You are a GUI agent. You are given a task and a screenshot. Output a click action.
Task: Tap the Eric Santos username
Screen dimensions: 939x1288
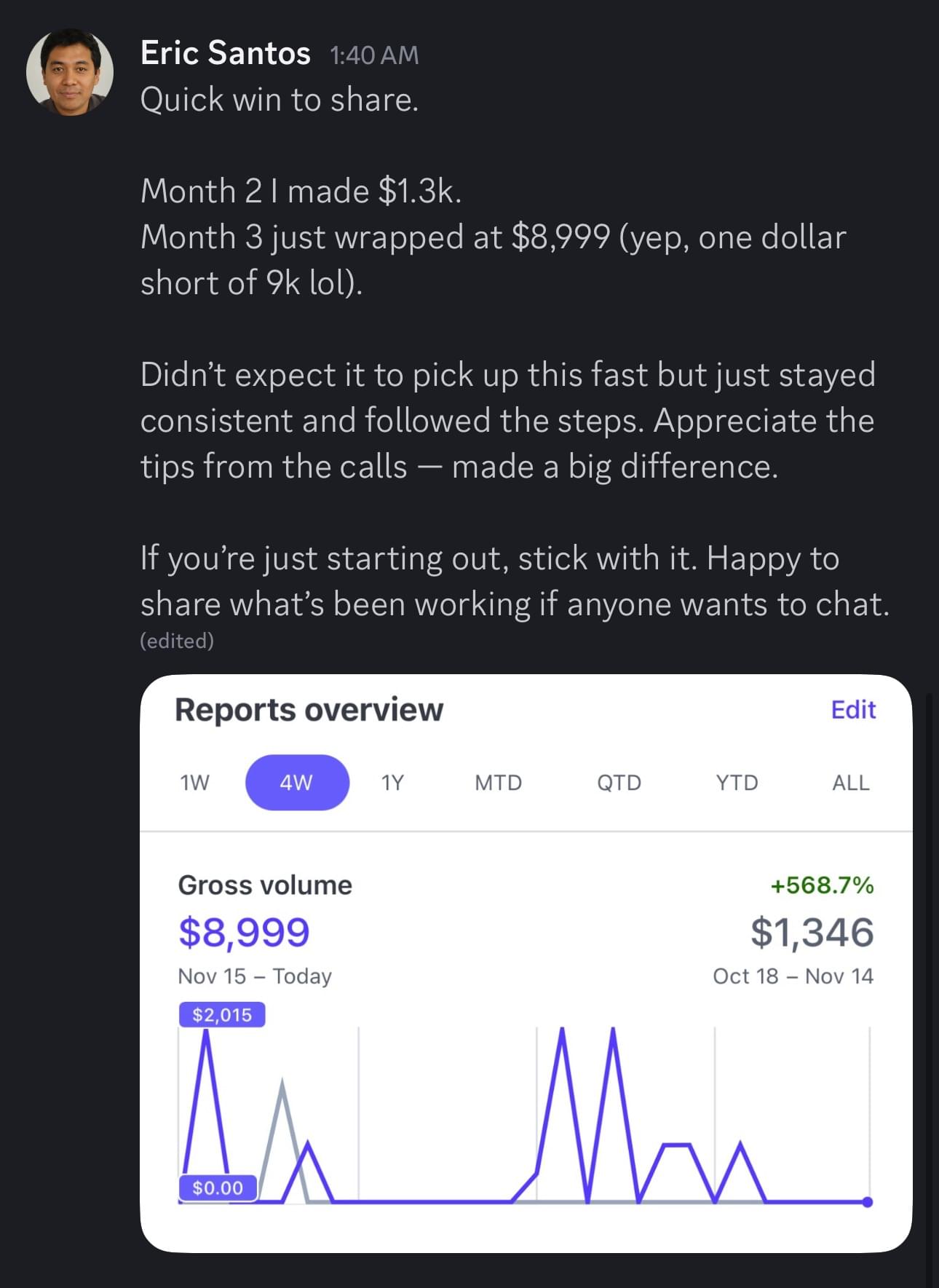225,53
